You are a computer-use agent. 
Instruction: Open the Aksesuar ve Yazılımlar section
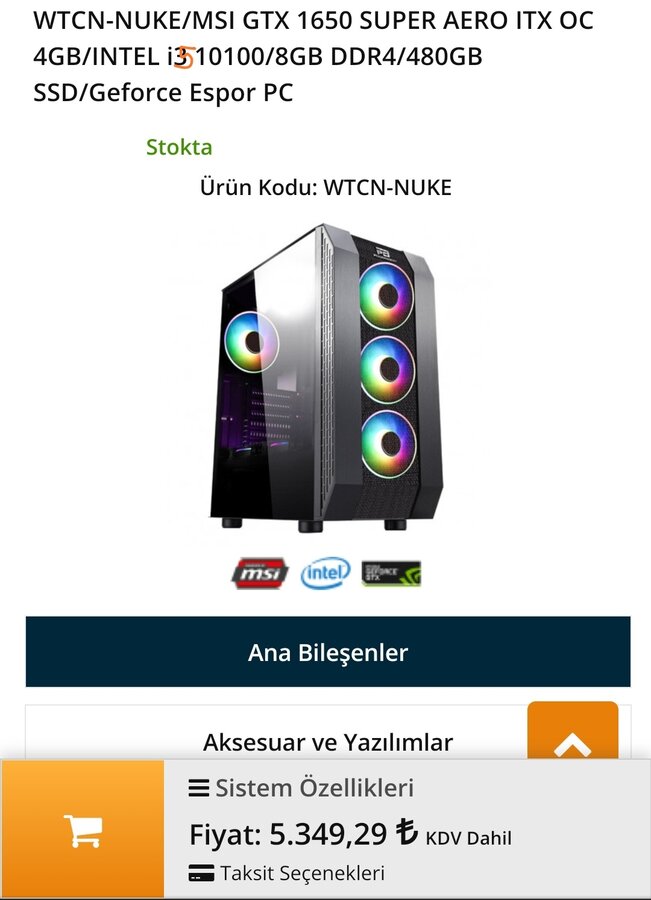tap(327, 741)
